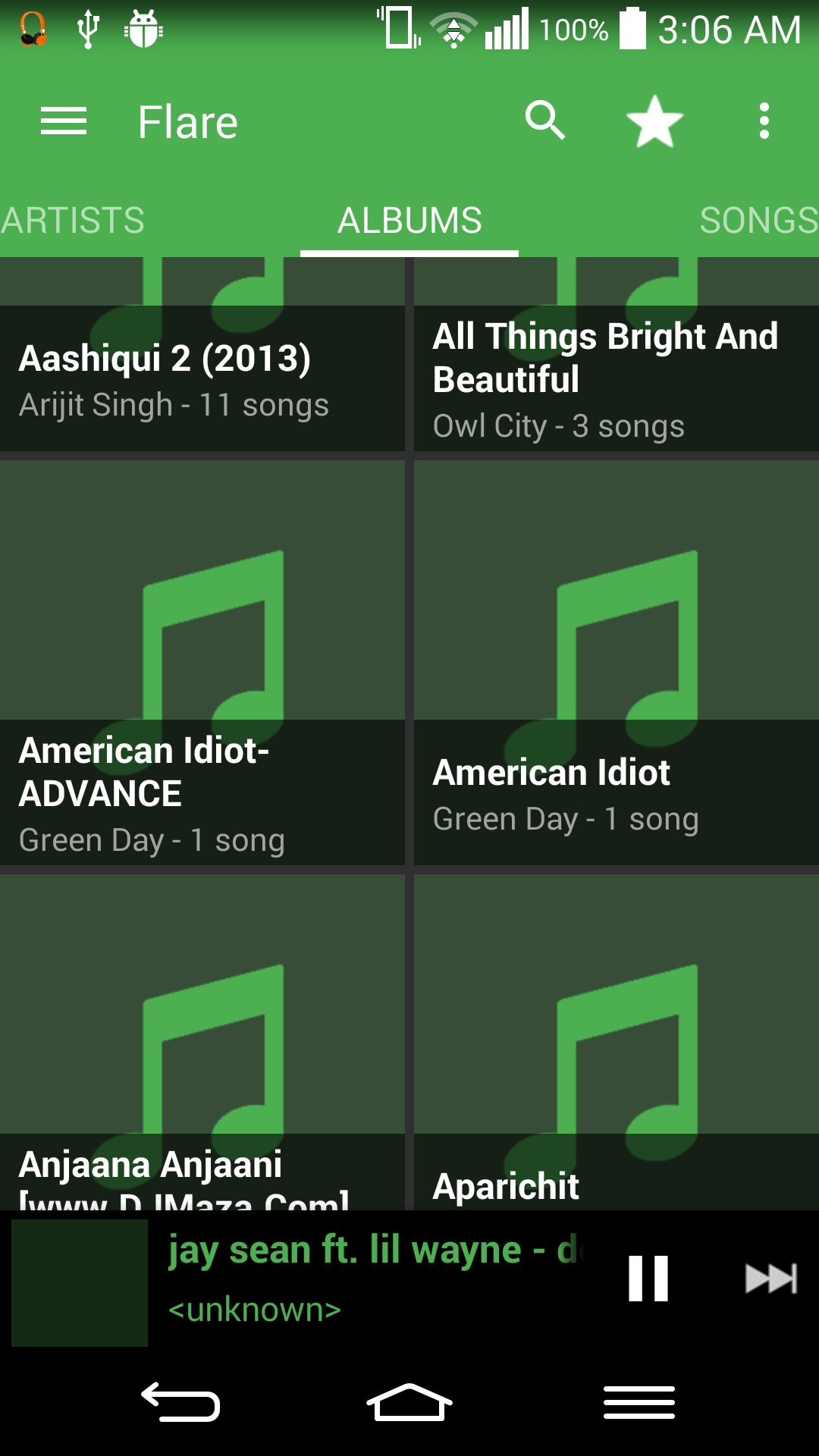Tap the star favorites icon
The height and width of the screenshot is (1456, 819).
654,121
